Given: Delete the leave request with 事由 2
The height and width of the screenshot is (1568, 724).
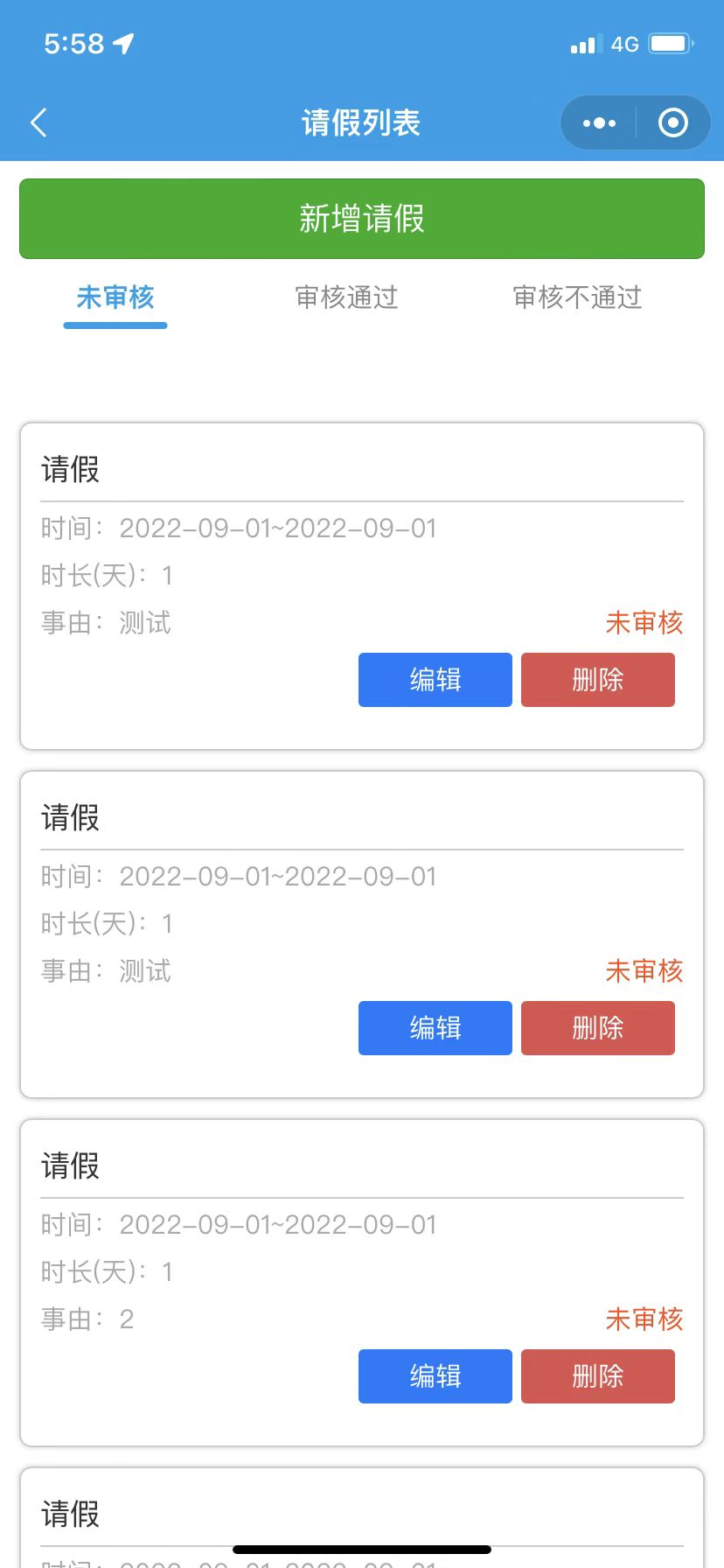Looking at the screenshot, I should [598, 1376].
